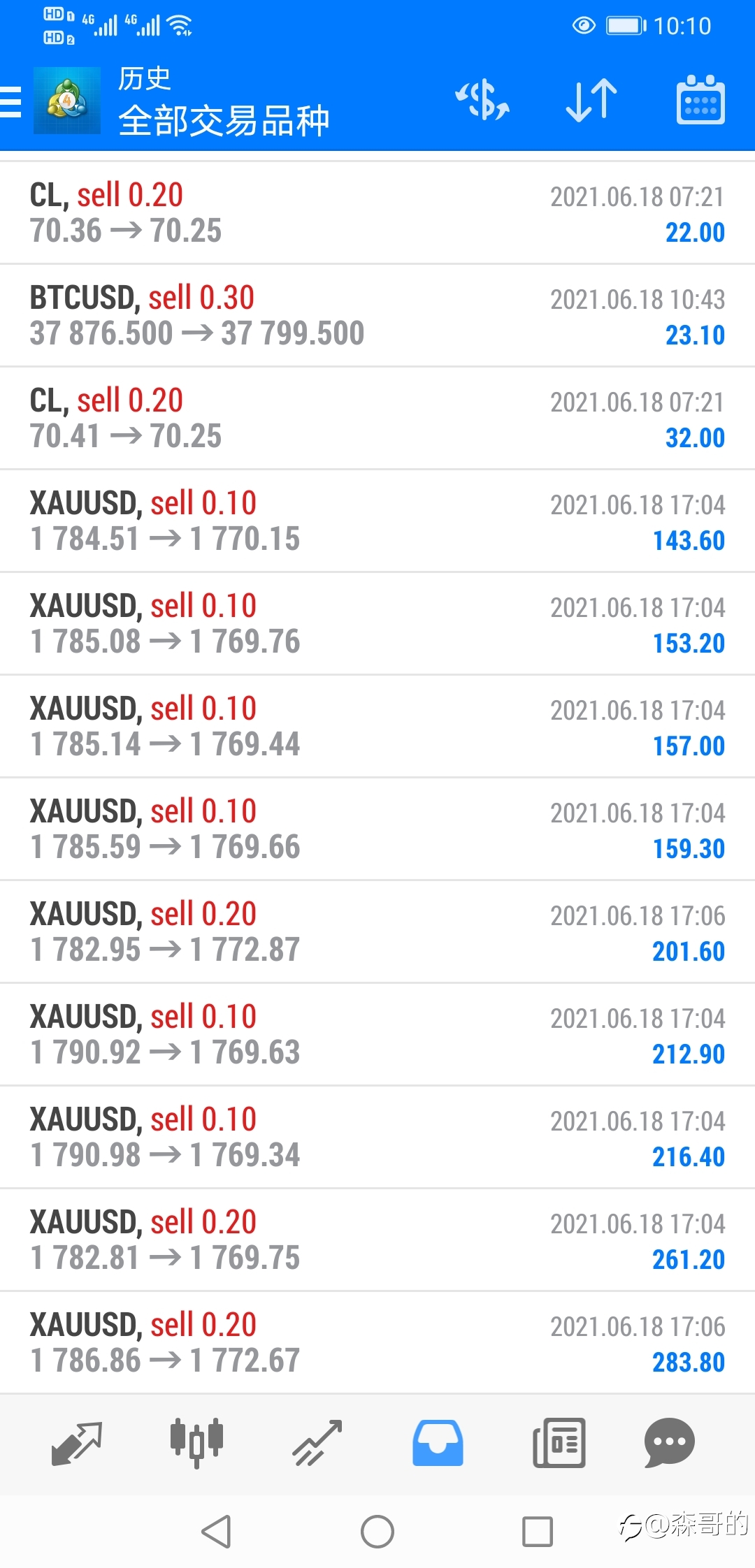Open the calendar date range picker
The width and height of the screenshot is (755, 1568).
tap(700, 100)
